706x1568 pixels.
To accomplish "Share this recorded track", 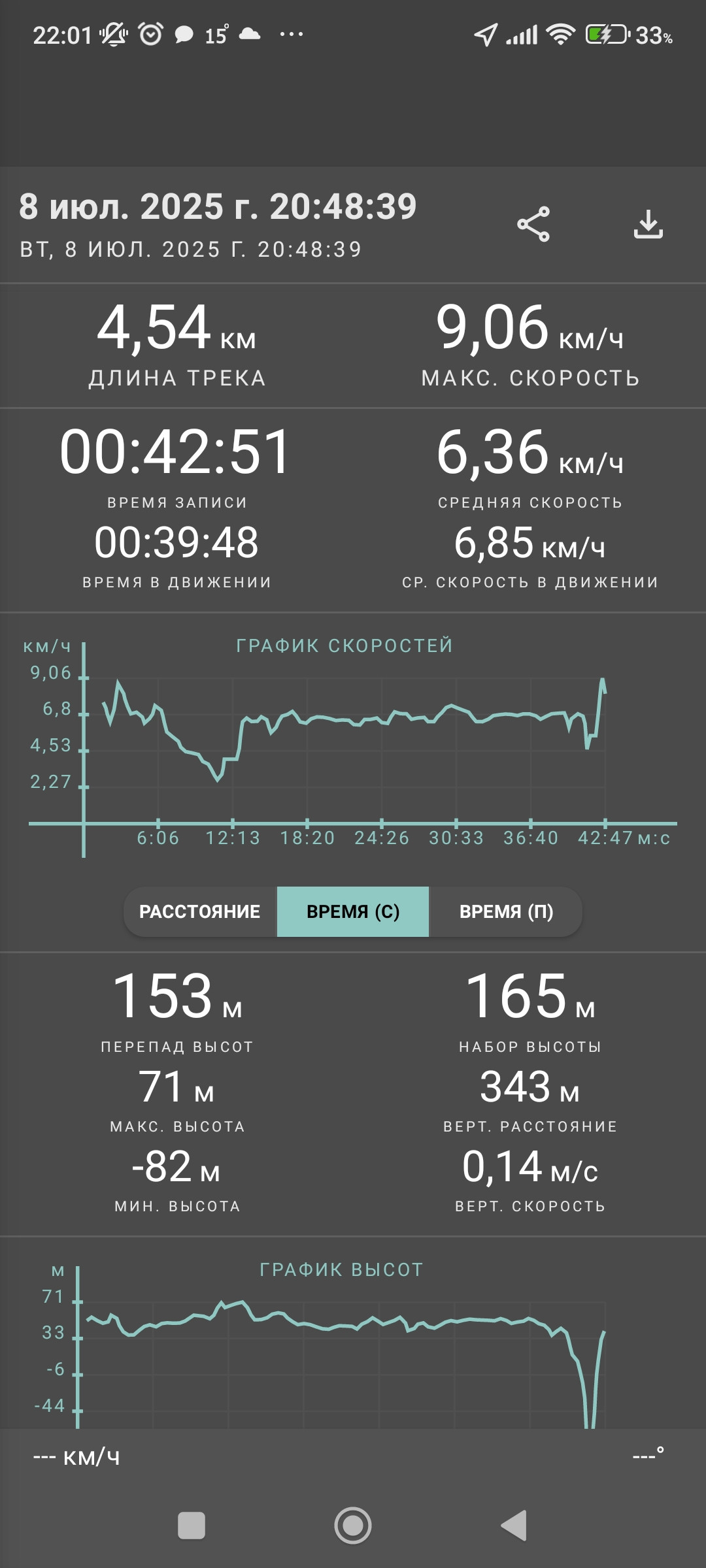I will 533,224.
